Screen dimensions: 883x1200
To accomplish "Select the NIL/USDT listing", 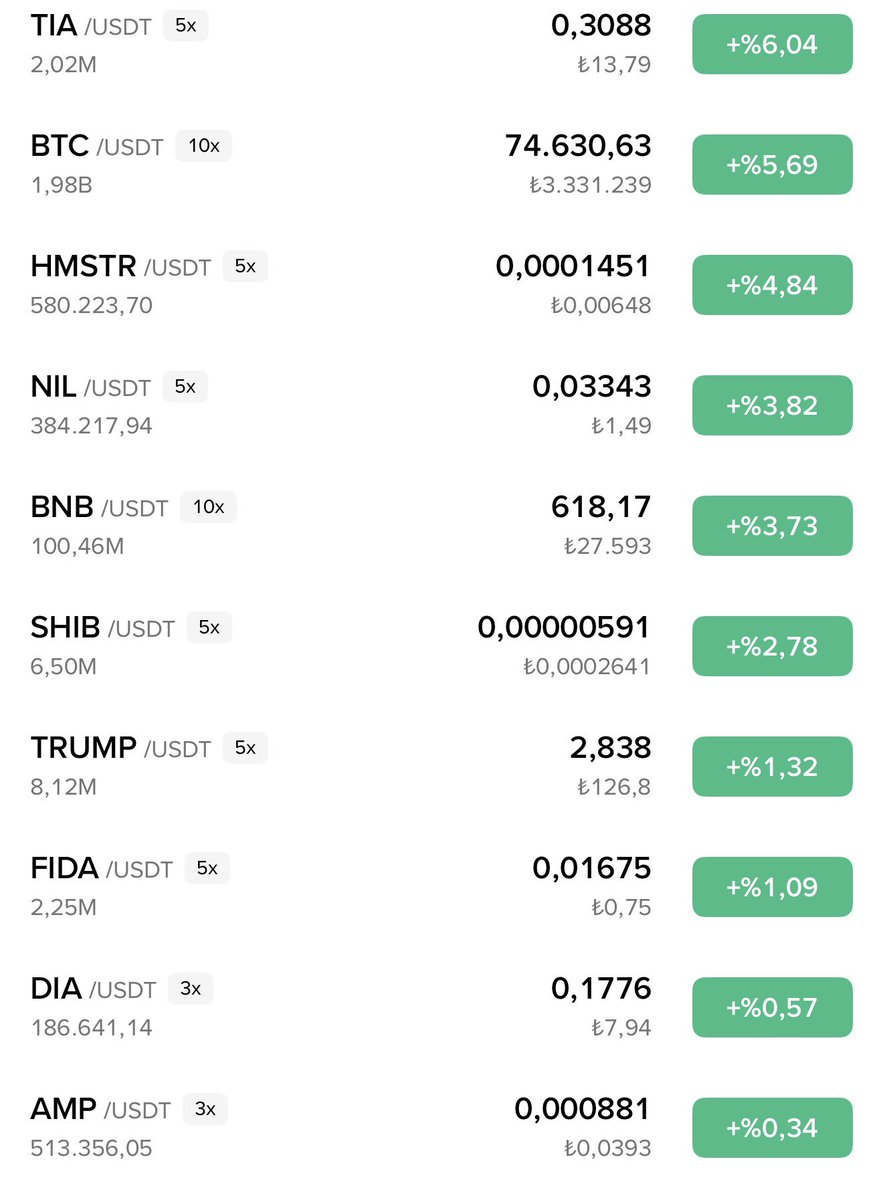I will click(90, 387).
